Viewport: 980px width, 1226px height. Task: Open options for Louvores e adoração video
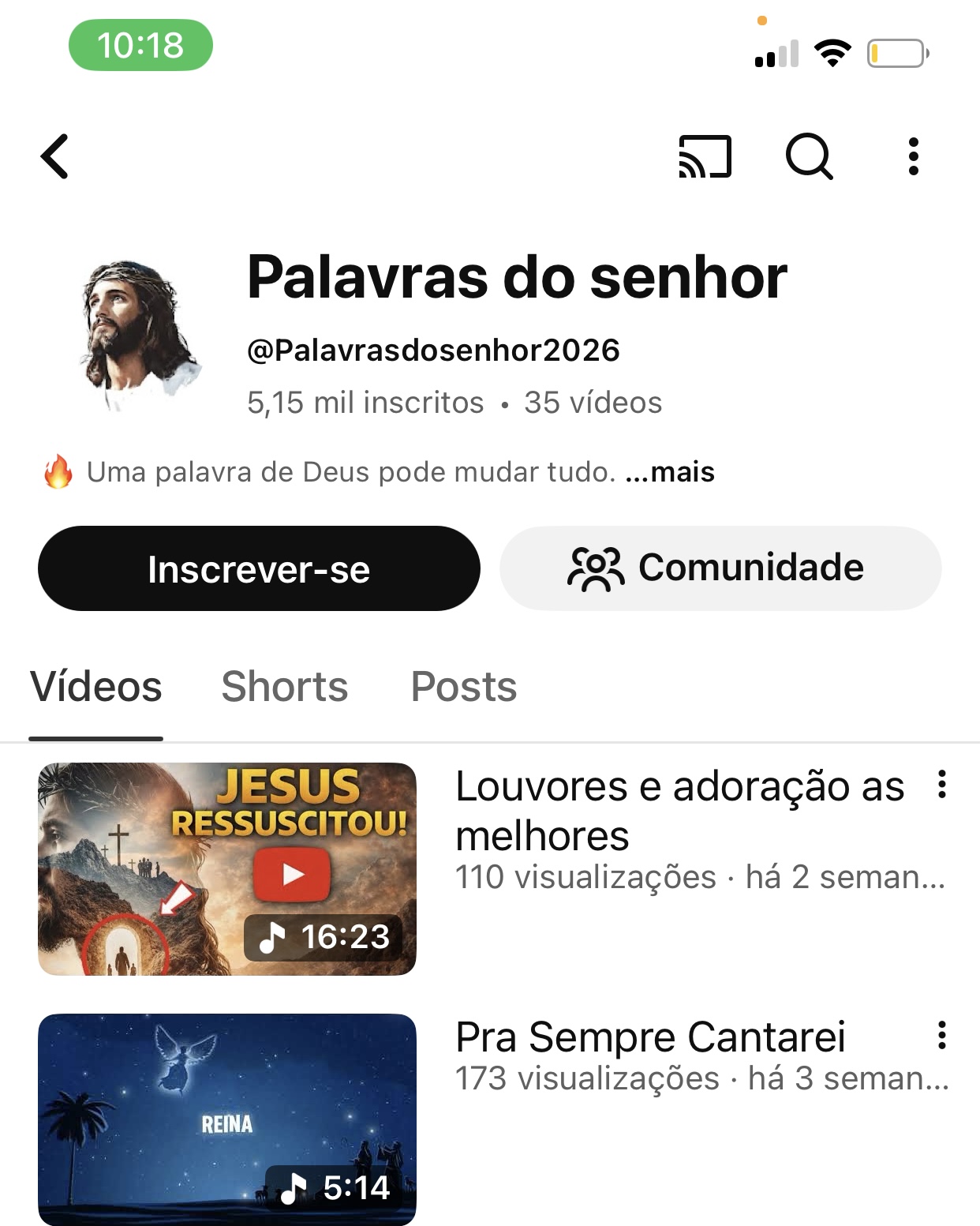click(941, 785)
